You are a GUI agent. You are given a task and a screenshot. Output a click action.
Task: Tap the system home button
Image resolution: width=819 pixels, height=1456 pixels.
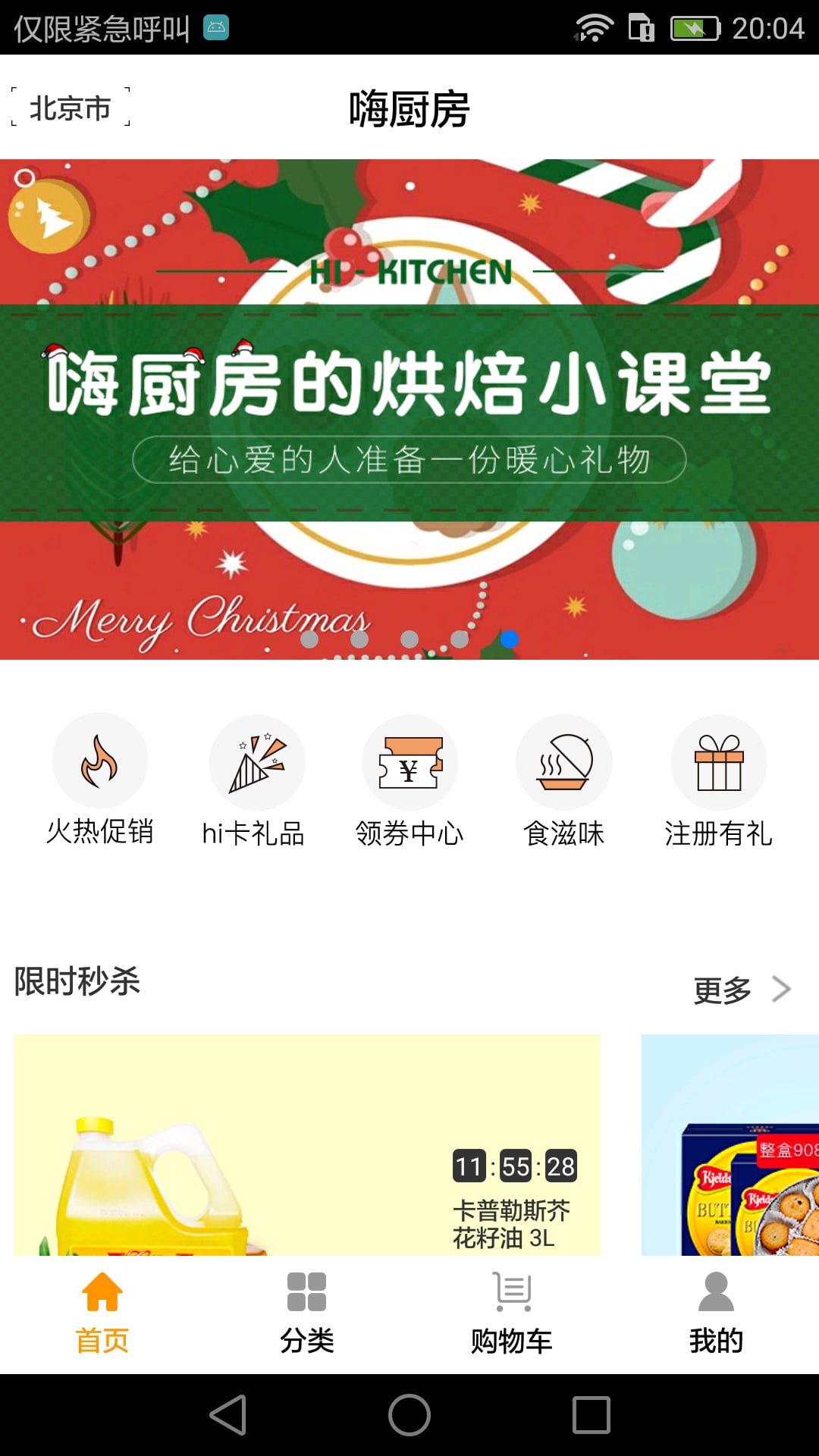[409, 1415]
